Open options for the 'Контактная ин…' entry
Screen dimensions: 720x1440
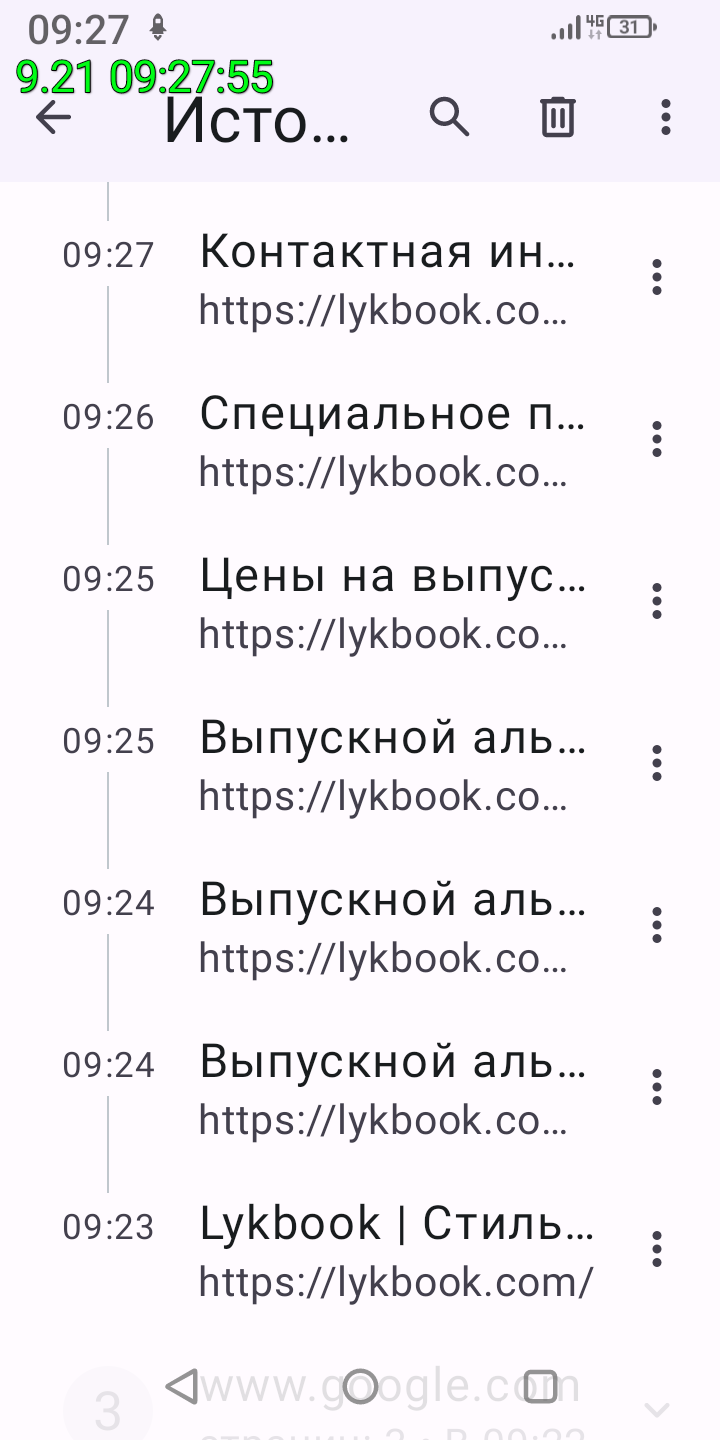pyautogui.click(x=657, y=277)
